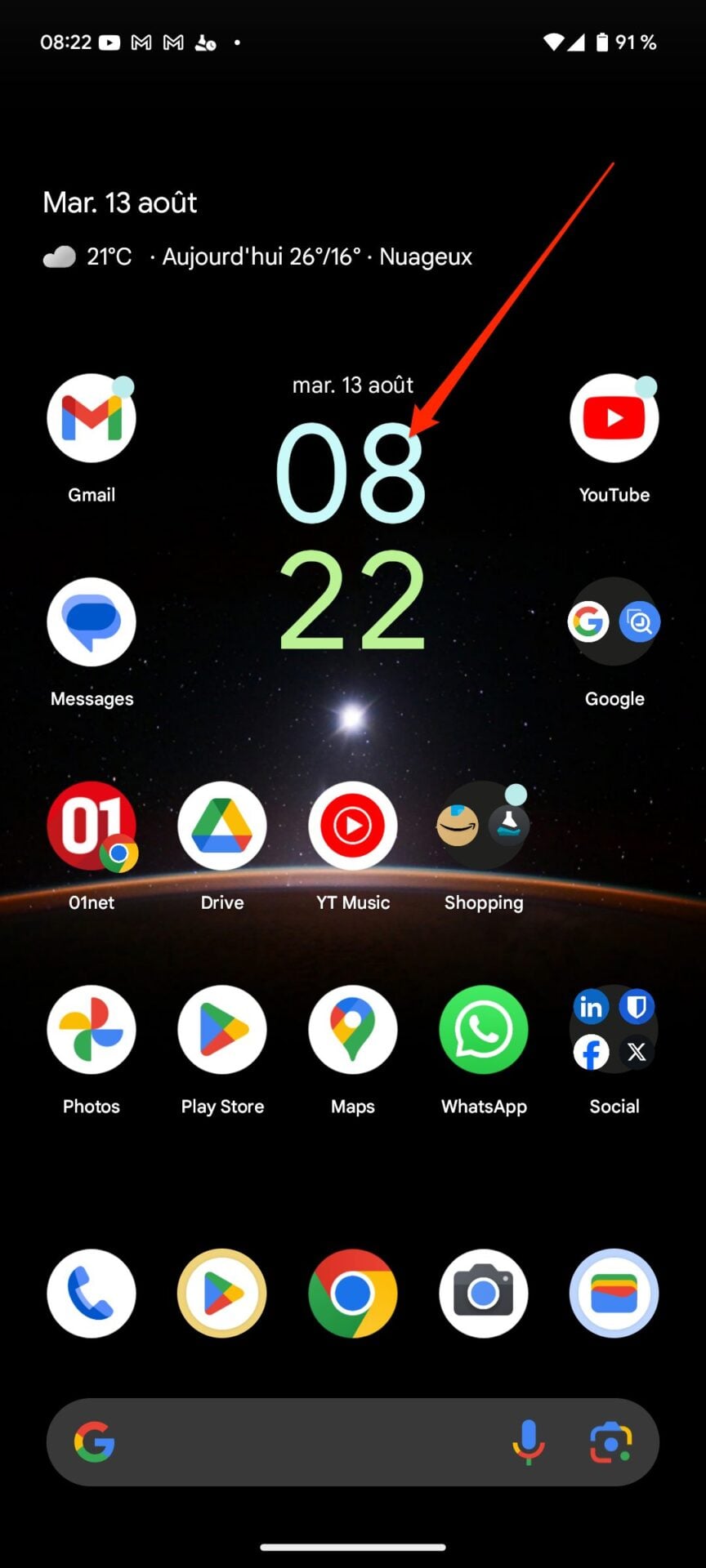Open the 01net shortcut
Viewport: 706px width, 1568px height.
(92, 826)
